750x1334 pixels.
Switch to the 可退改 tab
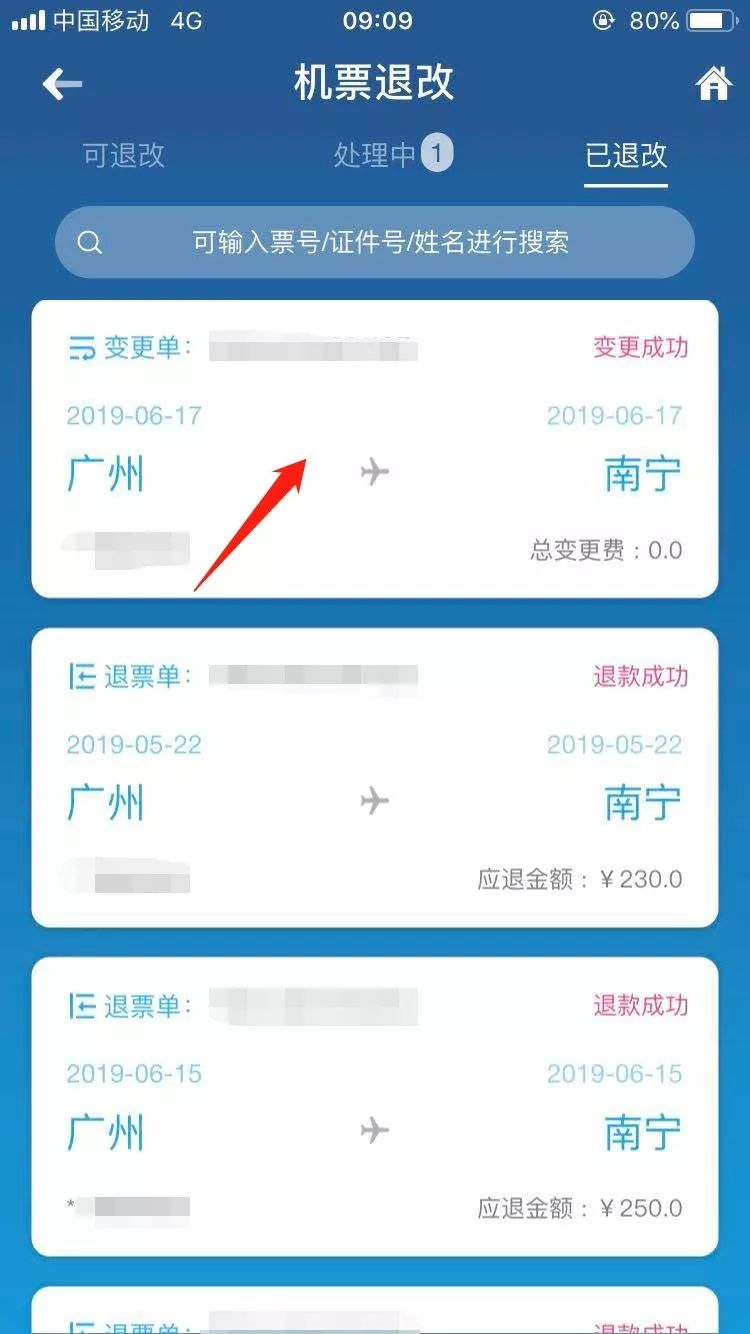coord(122,156)
